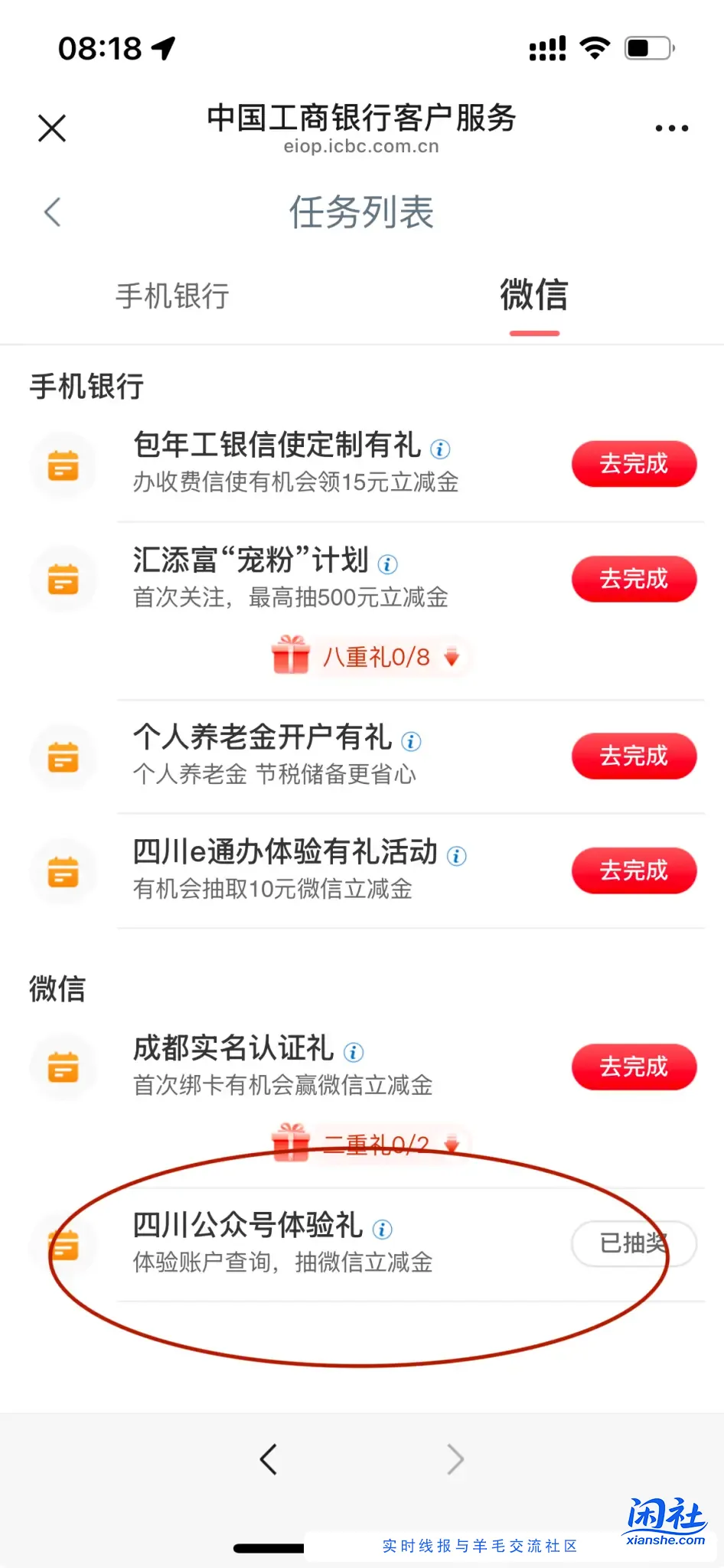
Task: Click the calendar icon beside 包年工银信使定制有礼
Action: (64, 464)
